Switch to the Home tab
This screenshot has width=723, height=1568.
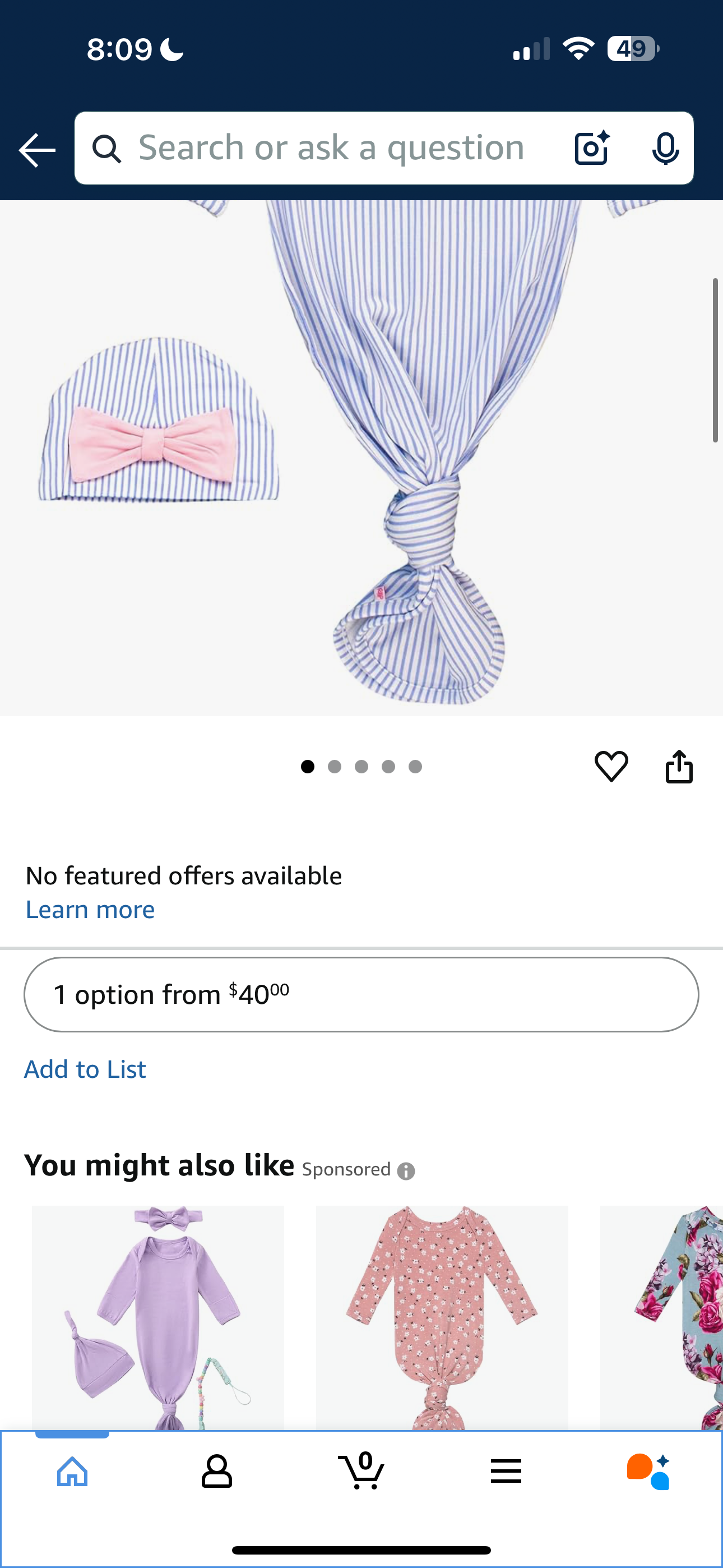click(72, 1472)
